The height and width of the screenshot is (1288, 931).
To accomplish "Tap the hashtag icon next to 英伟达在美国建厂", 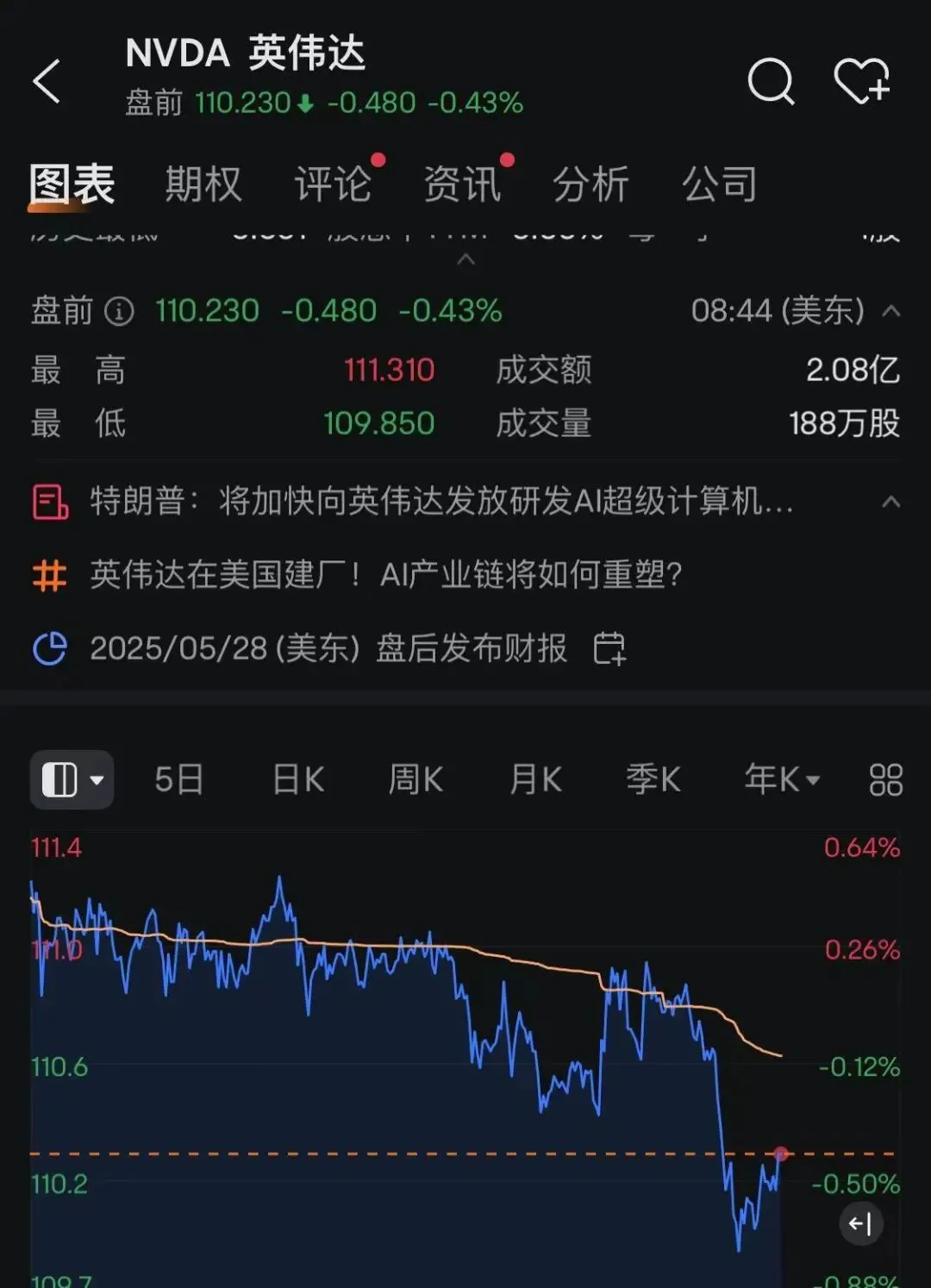I will (49, 575).
